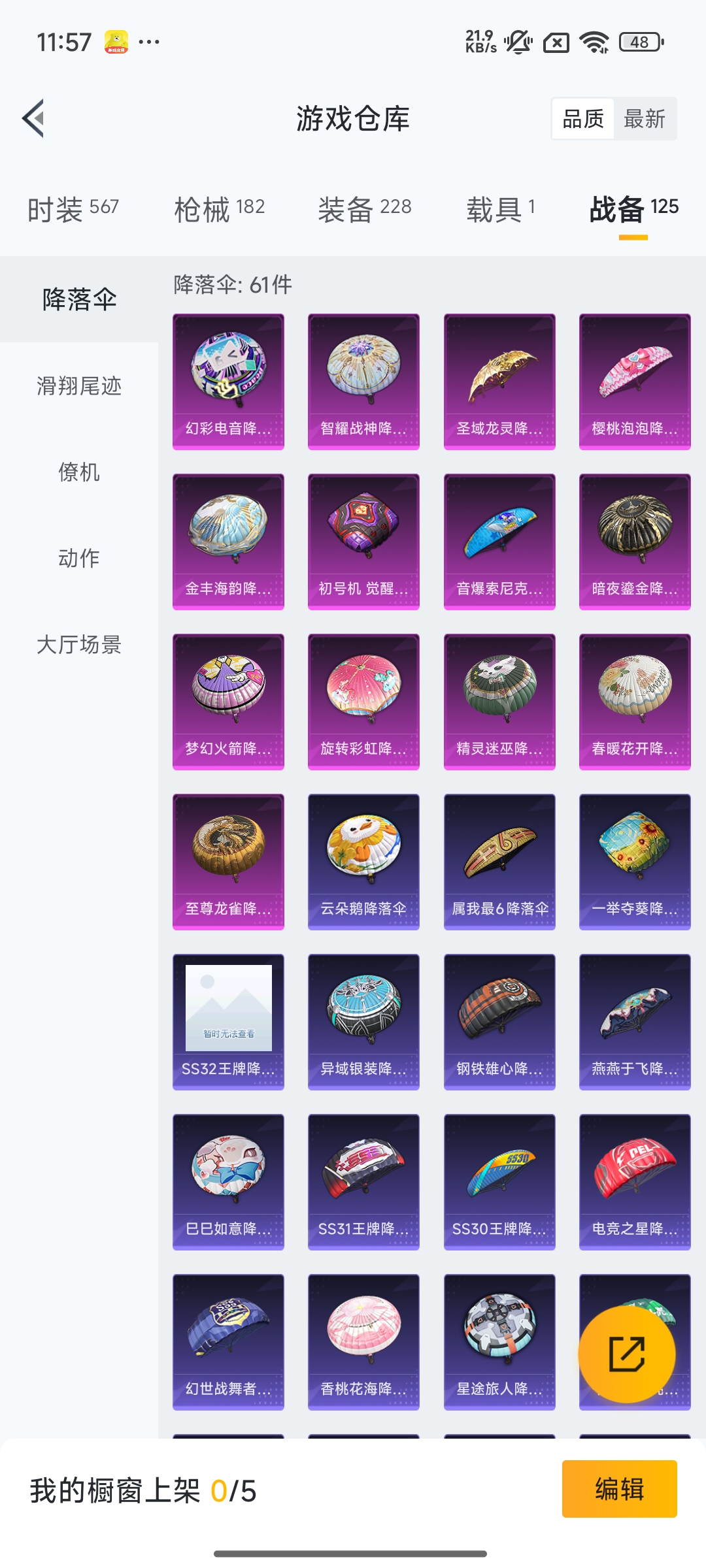The image size is (706, 1568).
Task: Sort items by 最新
Action: pos(645,119)
